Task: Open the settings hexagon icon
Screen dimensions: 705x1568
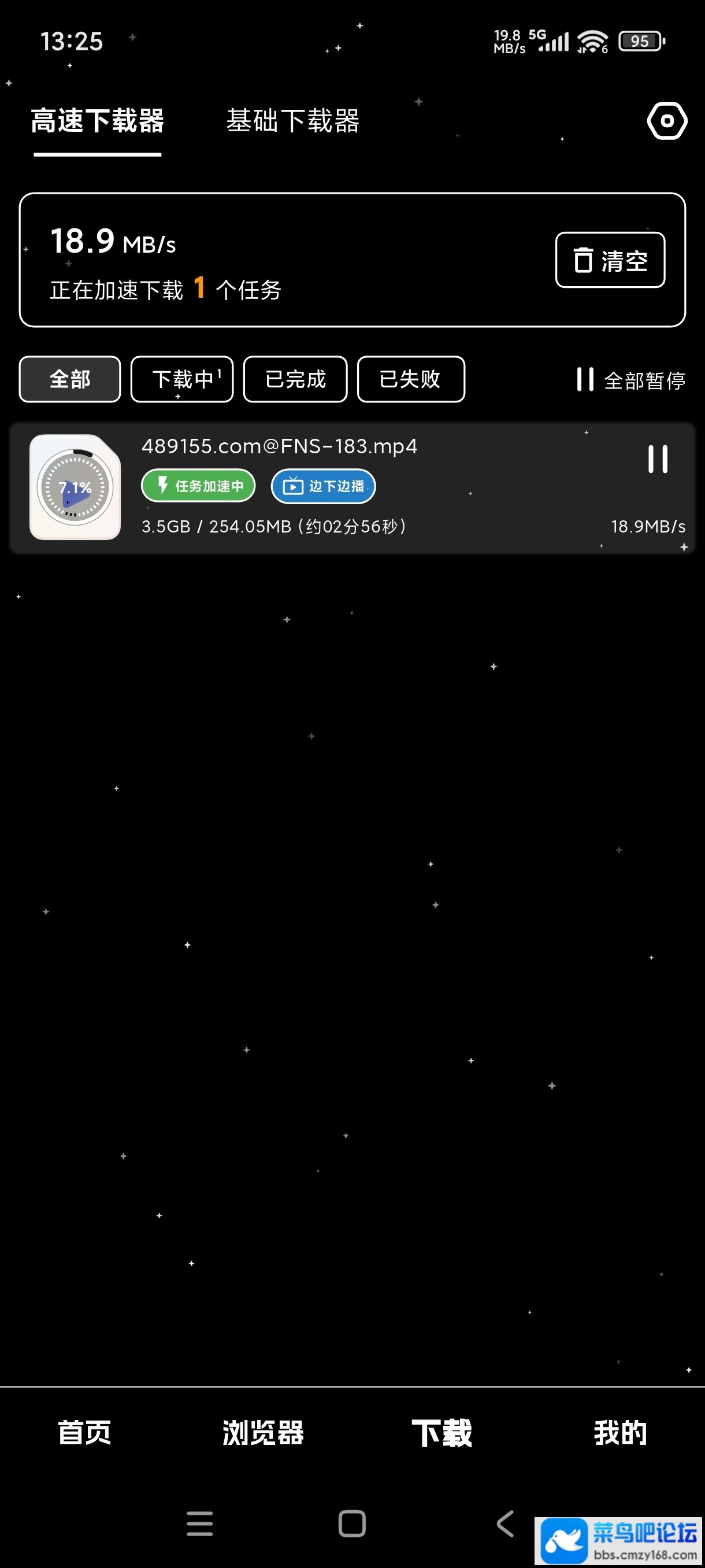Action: [x=667, y=121]
